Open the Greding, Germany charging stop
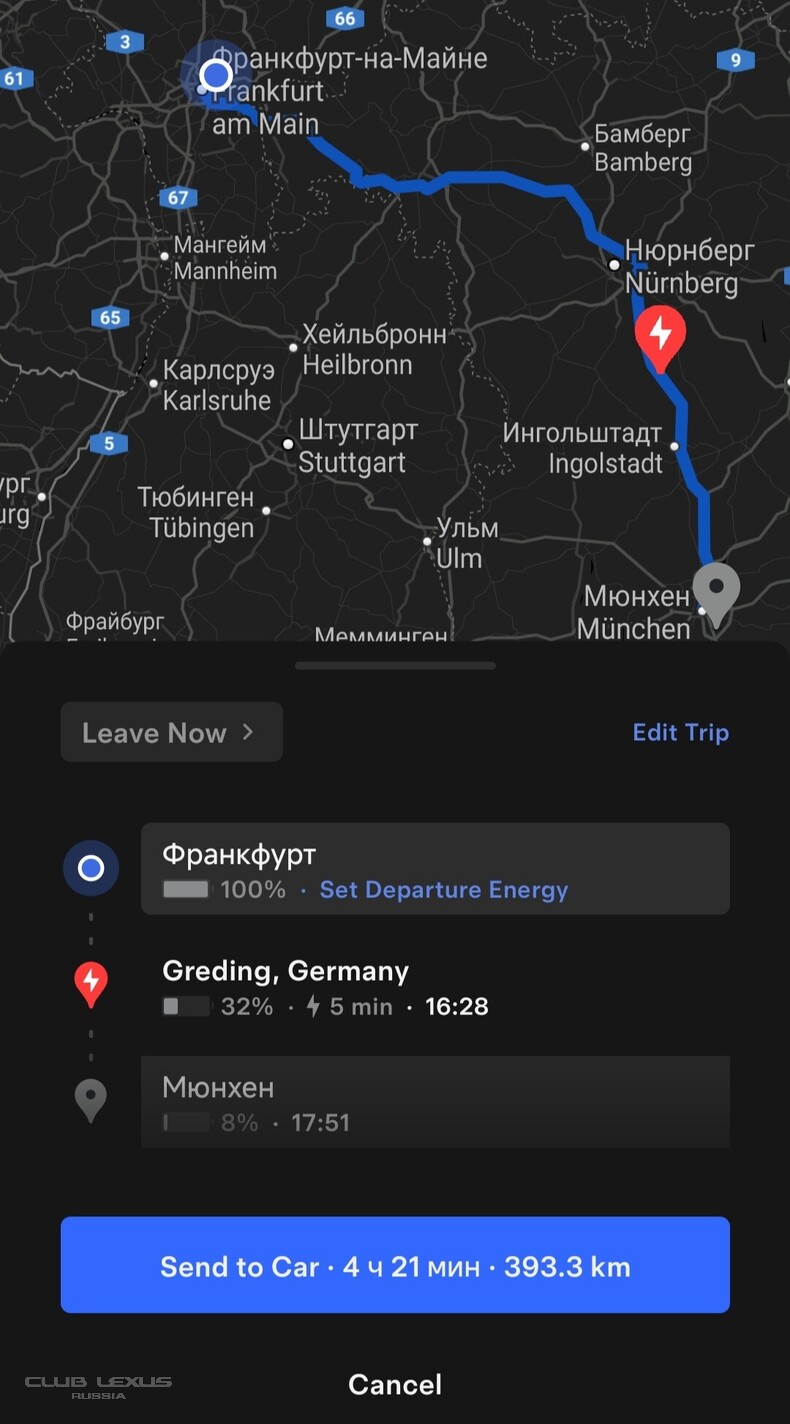This screenshot has width=790, height=1424. 435,987
